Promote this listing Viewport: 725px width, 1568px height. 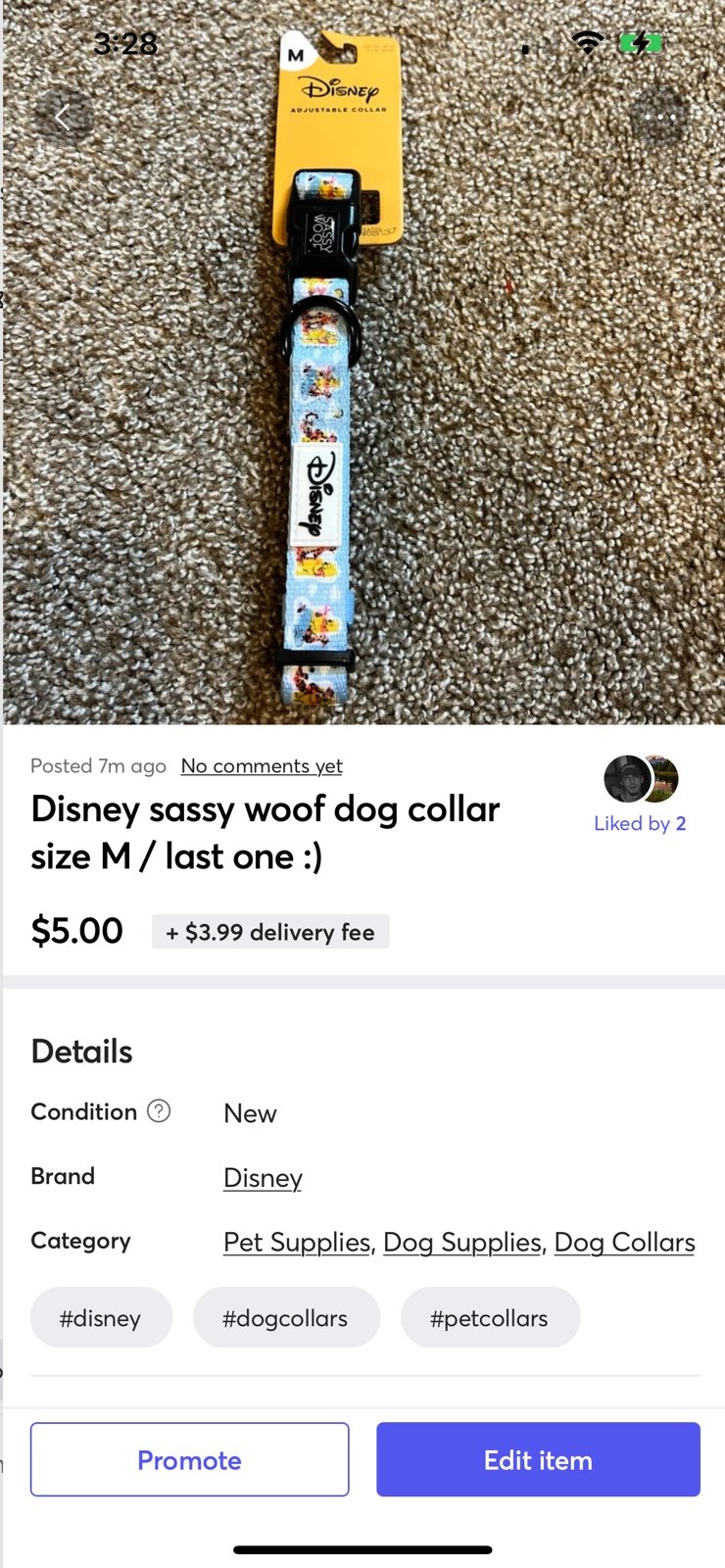pyautogui.click(x=190, y=1459)
